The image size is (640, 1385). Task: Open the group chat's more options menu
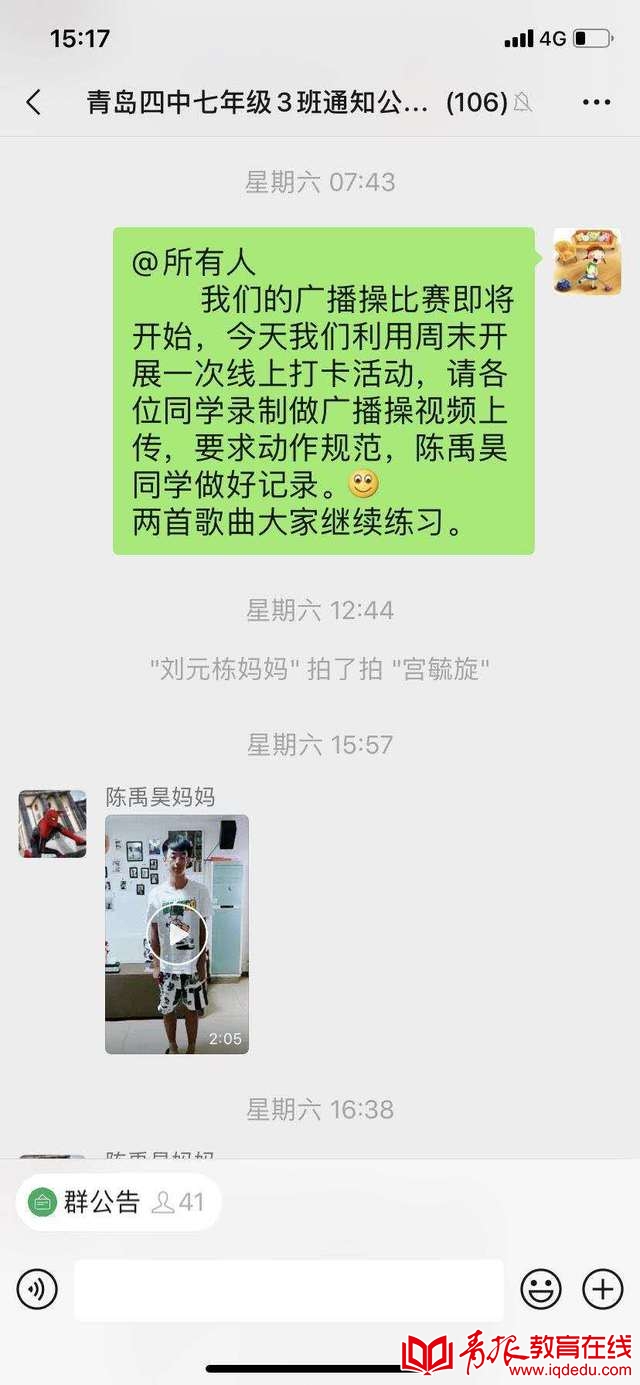(x=596, y=102)
